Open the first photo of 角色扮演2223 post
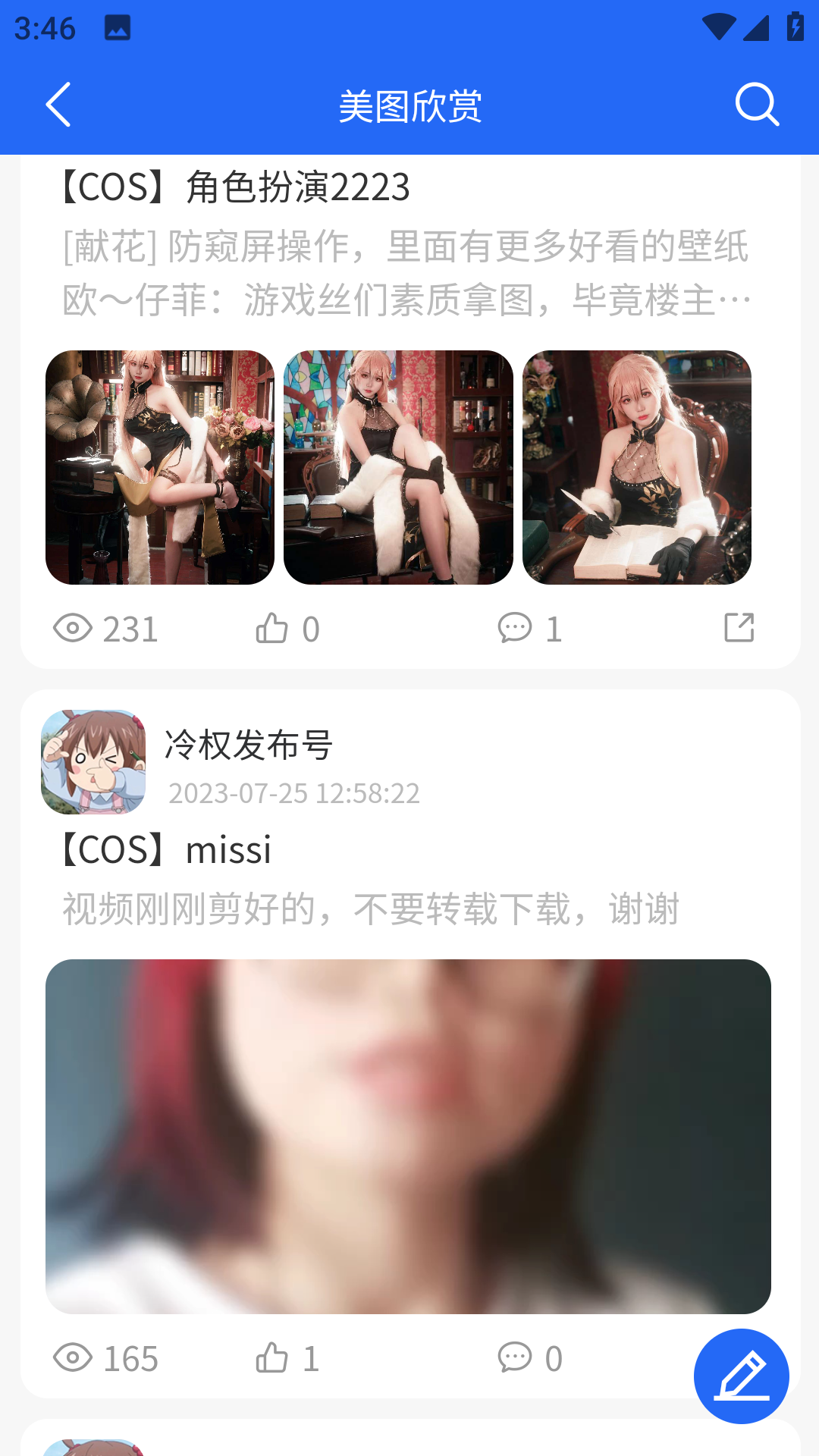819x1456 pixels. pos(160,467)
